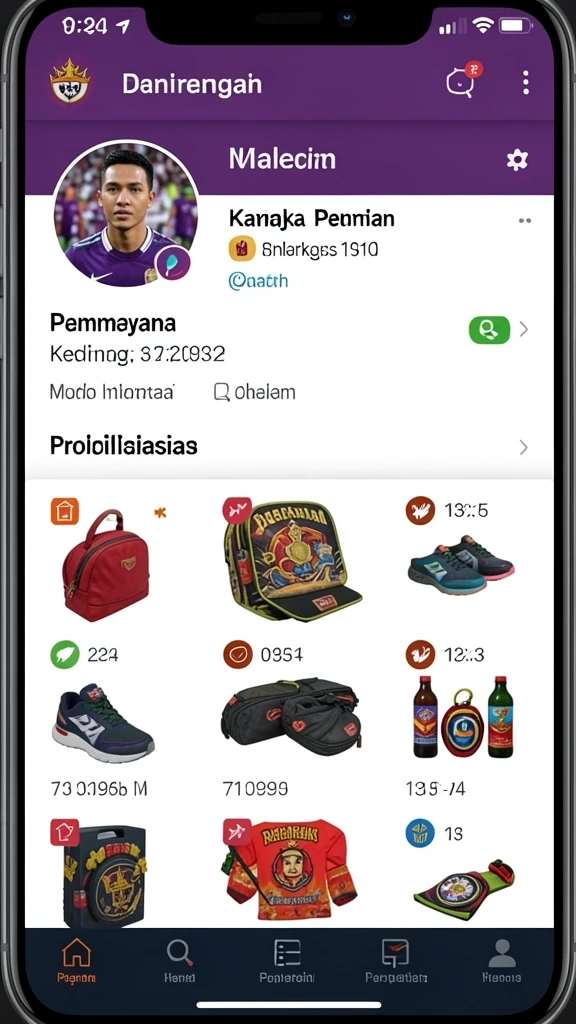Open the teal sneakers product labeled 13:5
Viewport: 576px width, 1024px height.
pos(461,563)
